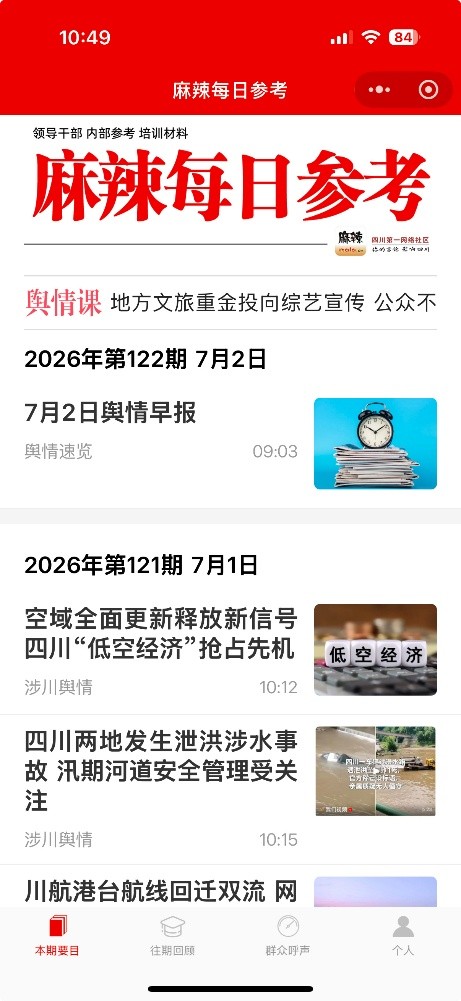
Task: Open the mini program three-dot menu
Action: coord(379,90)
